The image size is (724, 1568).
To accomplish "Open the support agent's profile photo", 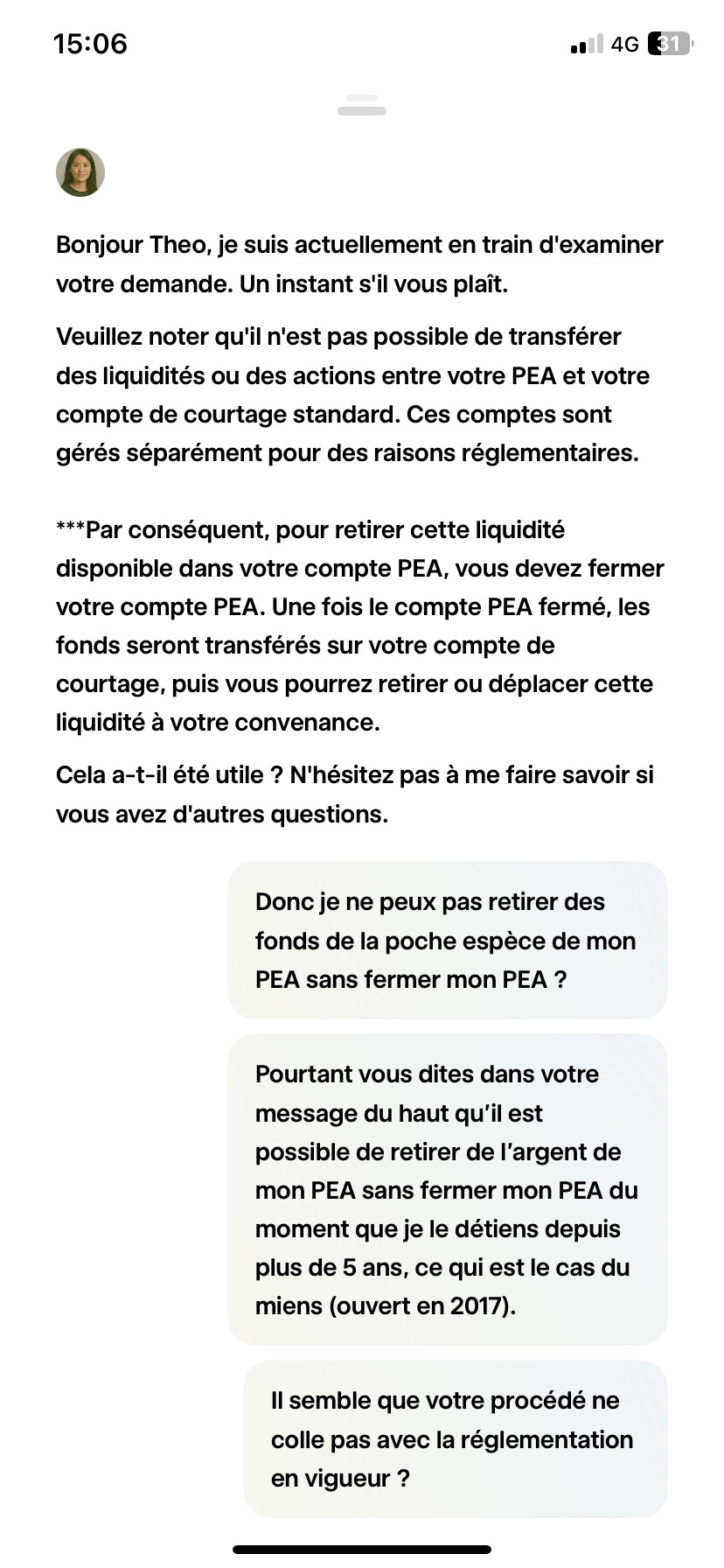I will [x=80, y=172].
